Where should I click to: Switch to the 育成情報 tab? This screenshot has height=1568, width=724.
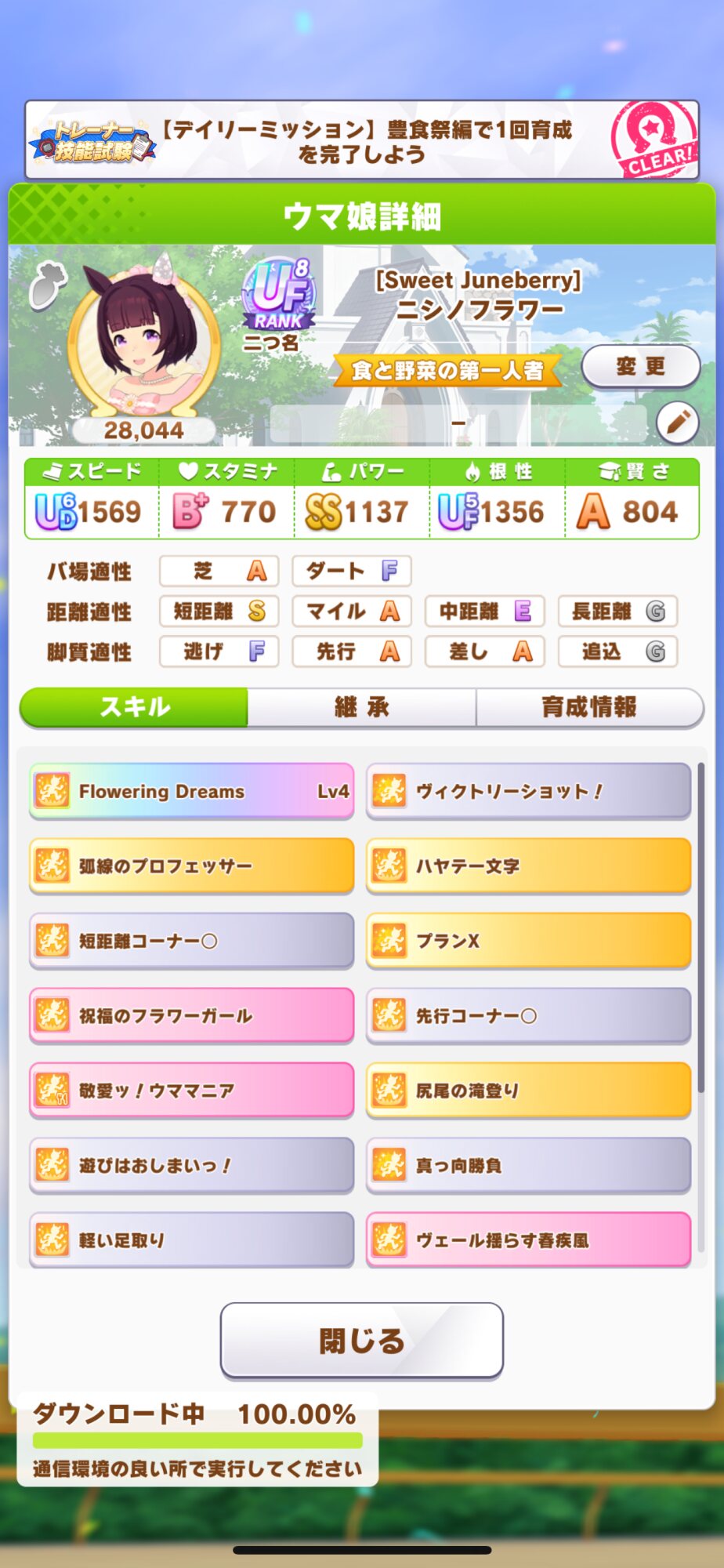click(589, 707)
